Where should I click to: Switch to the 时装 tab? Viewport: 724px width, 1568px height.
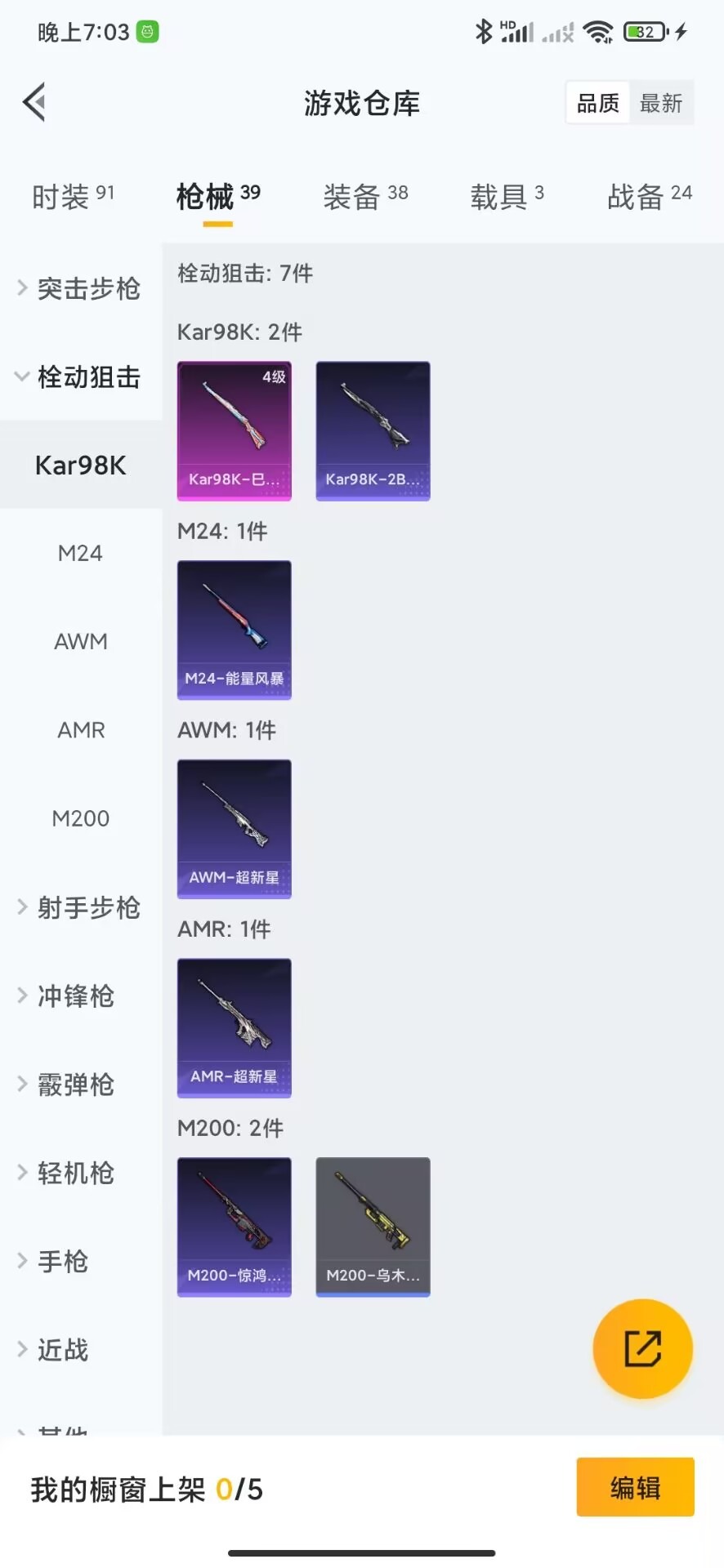[74, 196]
